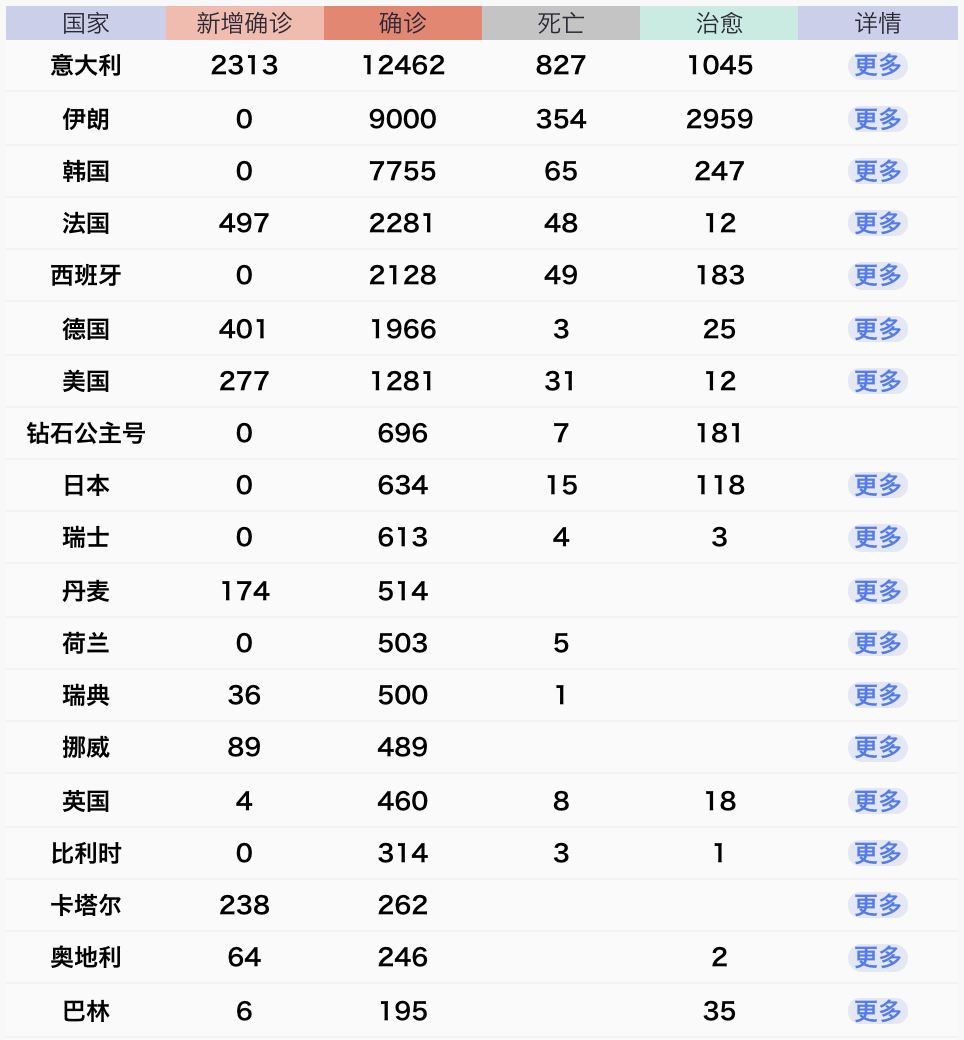Image resolution: width=964 pixels, height=1040 pixels.
Task: Tap 更多 next to 卡塔尔
Action: point(878,905)
